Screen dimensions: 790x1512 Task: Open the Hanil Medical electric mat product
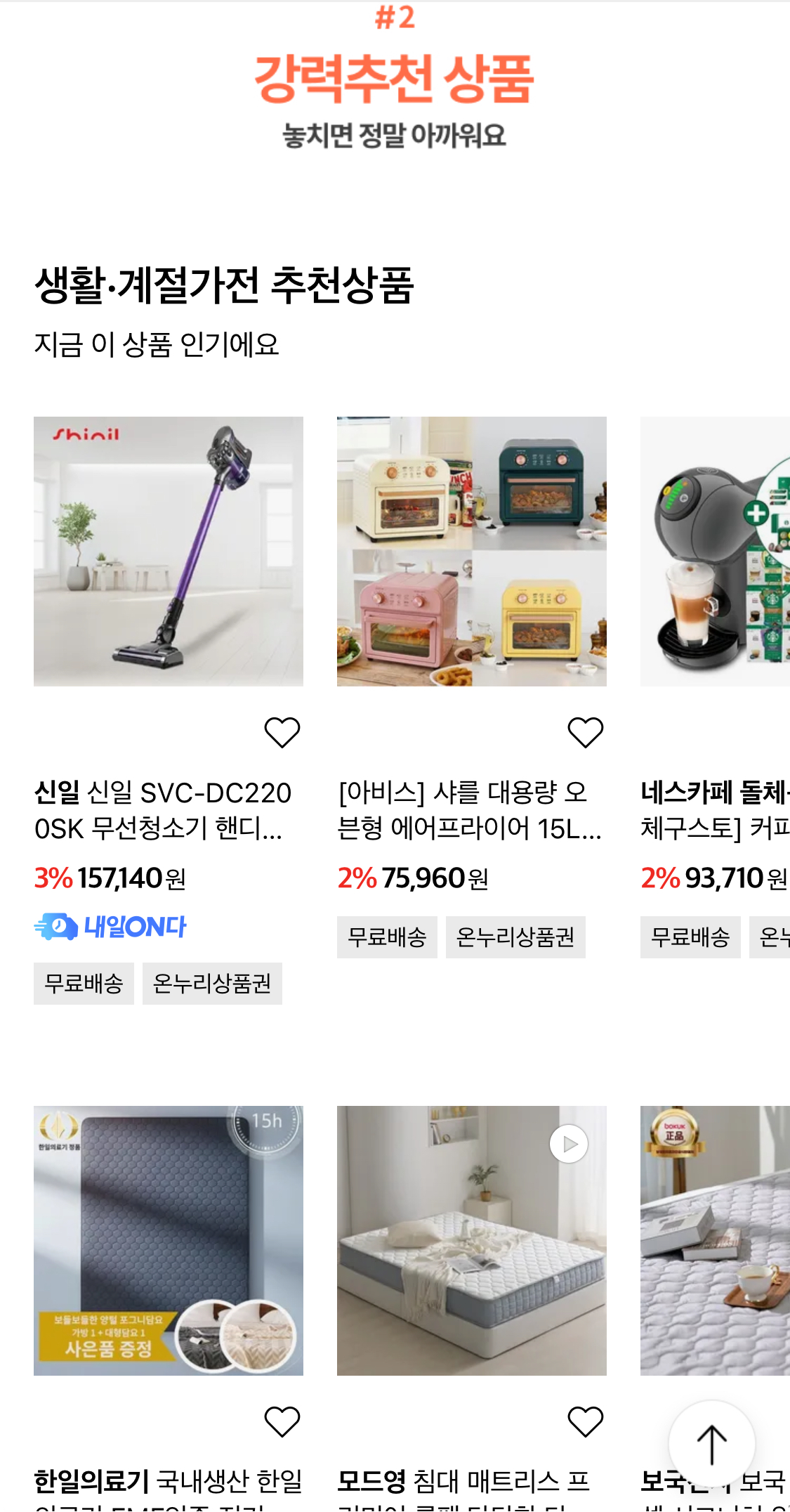point(169,1240)
